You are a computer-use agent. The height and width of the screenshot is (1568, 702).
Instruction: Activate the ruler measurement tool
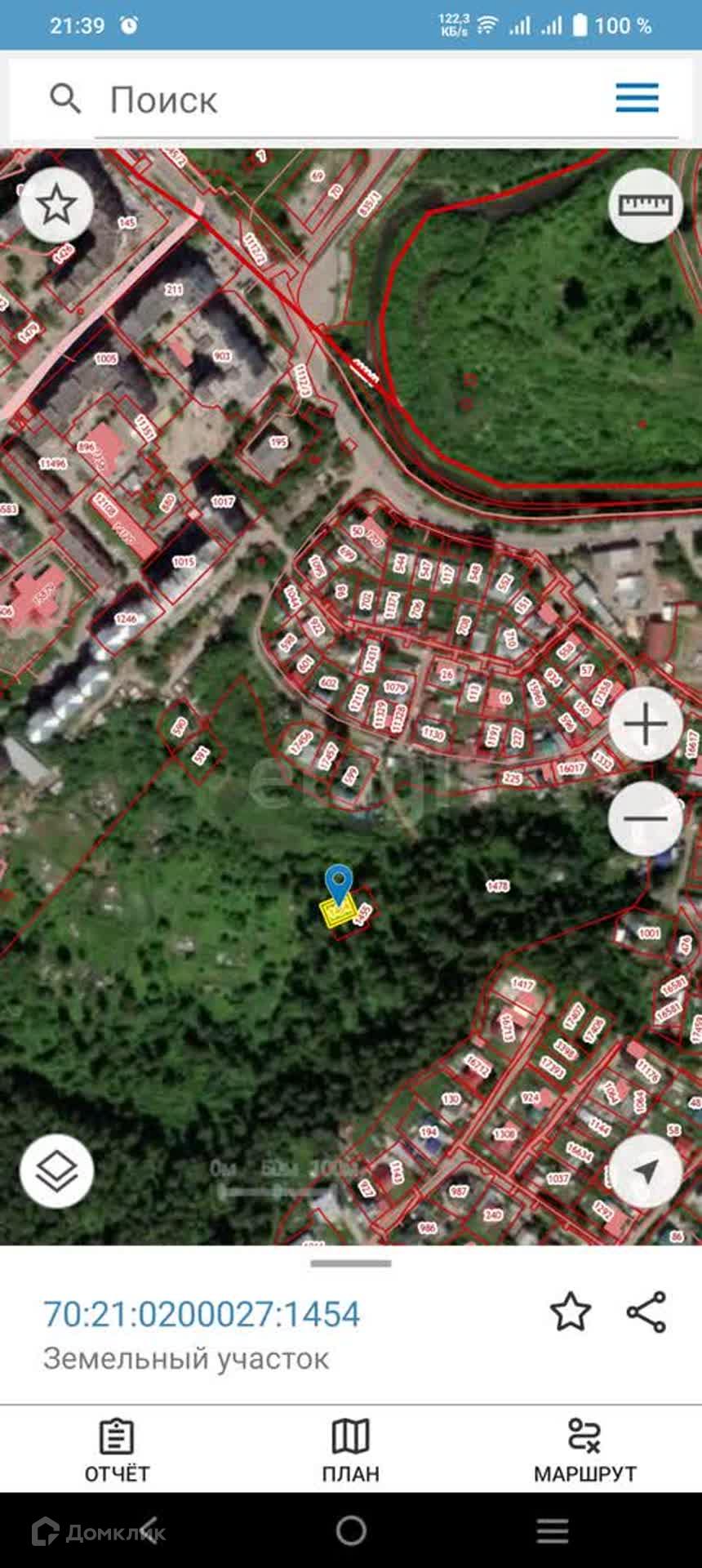(646, 205)
